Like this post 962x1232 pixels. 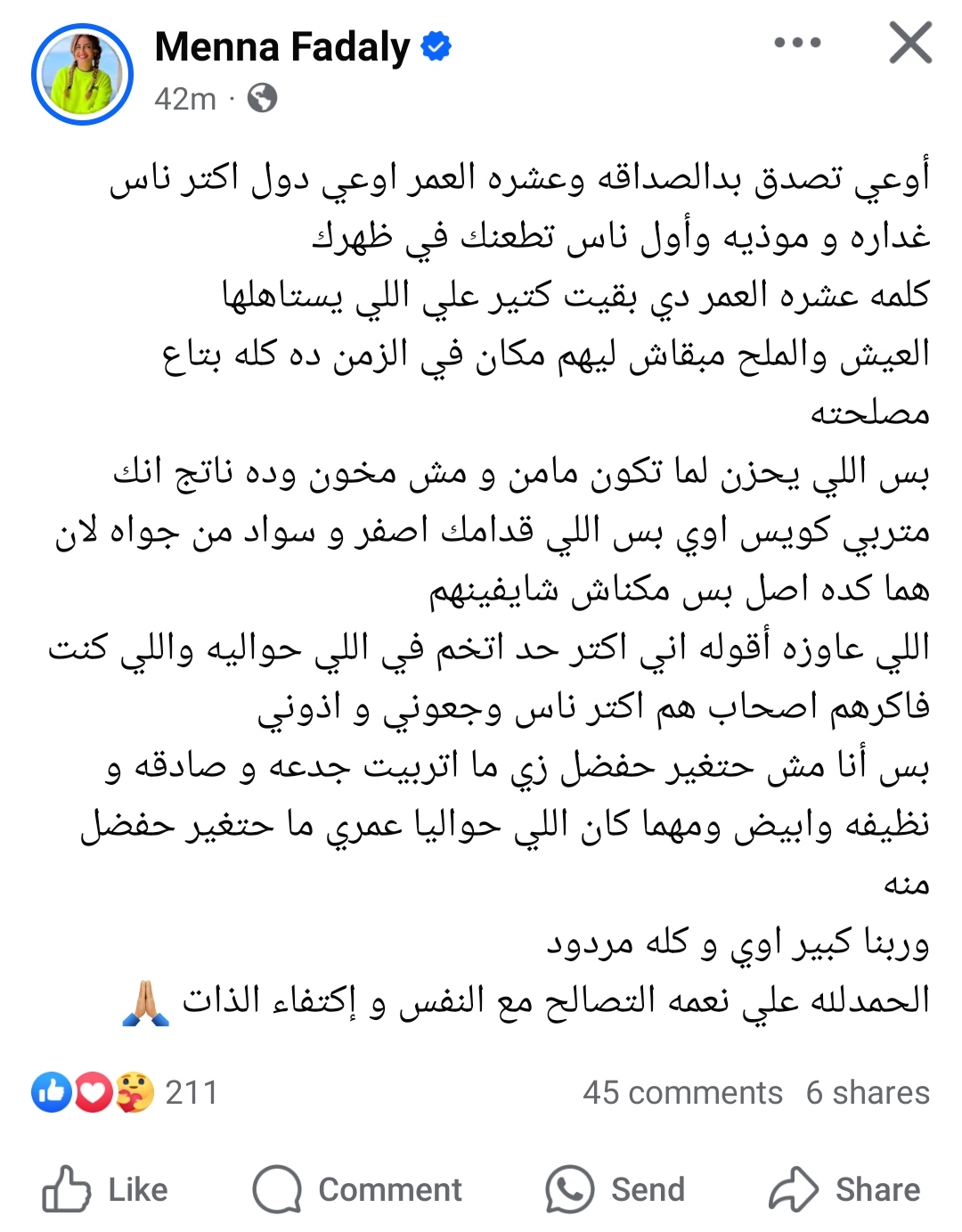pos(105,1189)
